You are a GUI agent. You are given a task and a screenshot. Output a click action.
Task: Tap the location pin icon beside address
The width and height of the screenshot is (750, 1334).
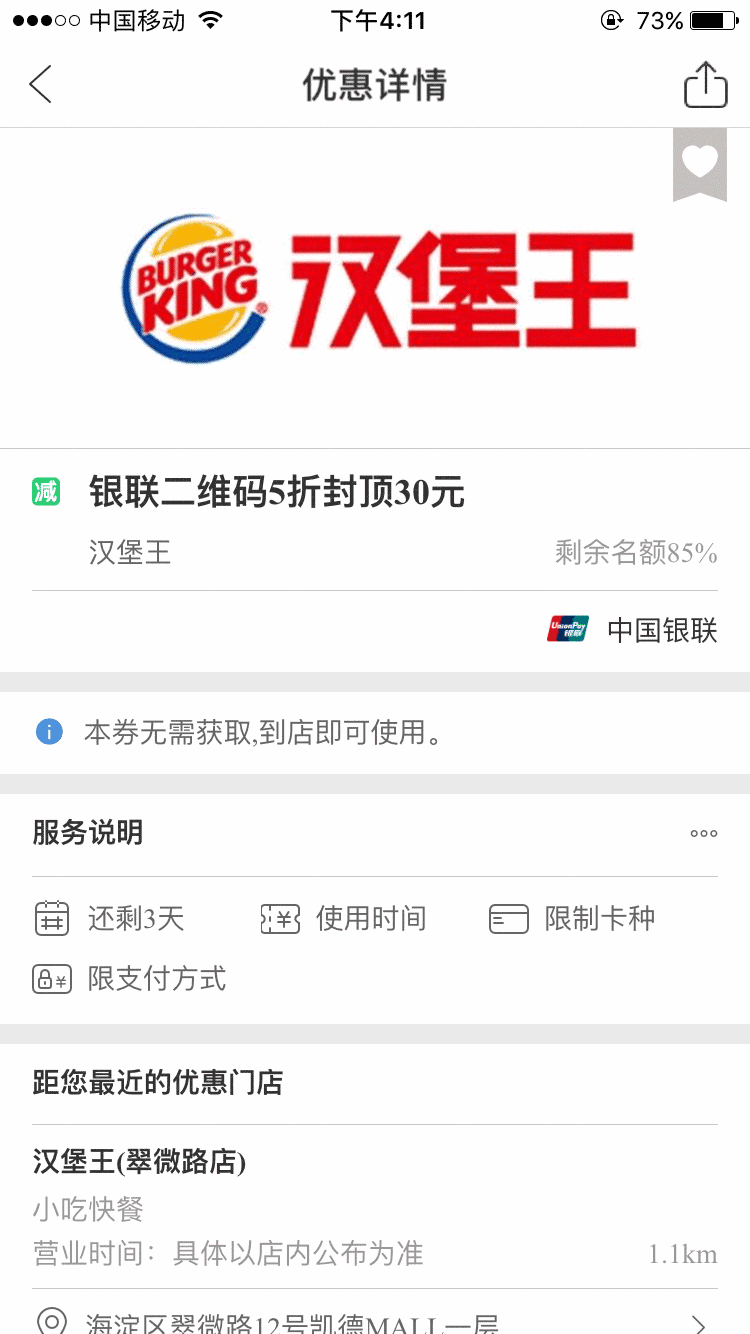tap(49, 1322)
